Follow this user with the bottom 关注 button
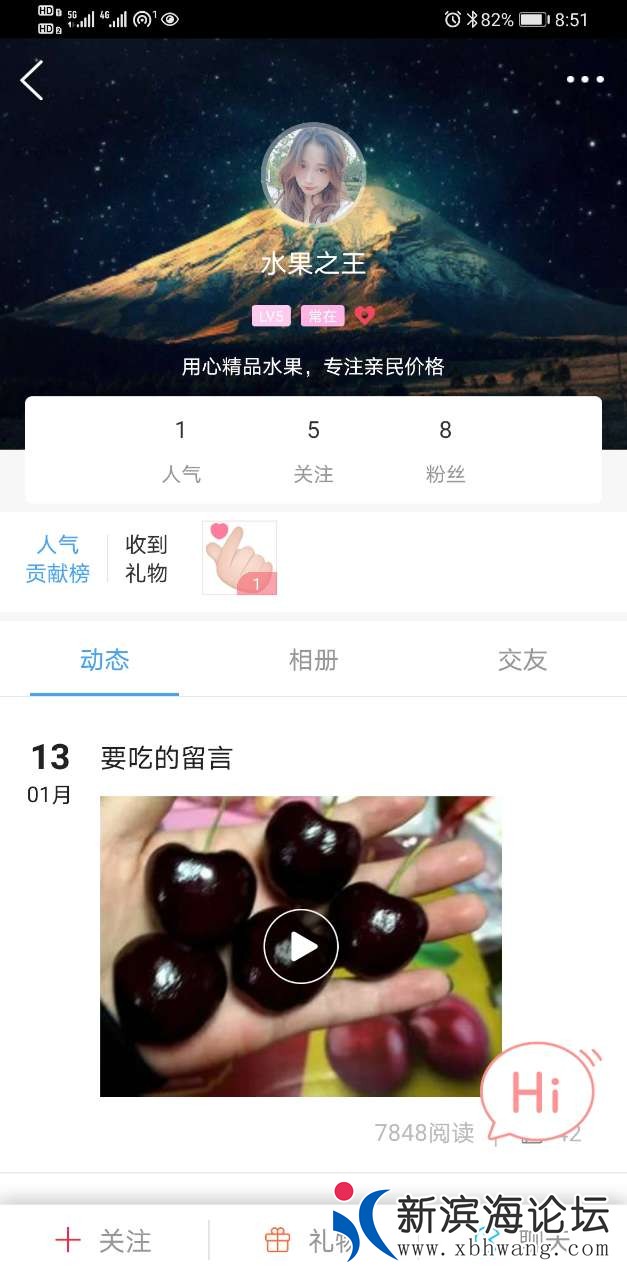The height and width of the screenshot is (1280, 627). click(104, 1241)
